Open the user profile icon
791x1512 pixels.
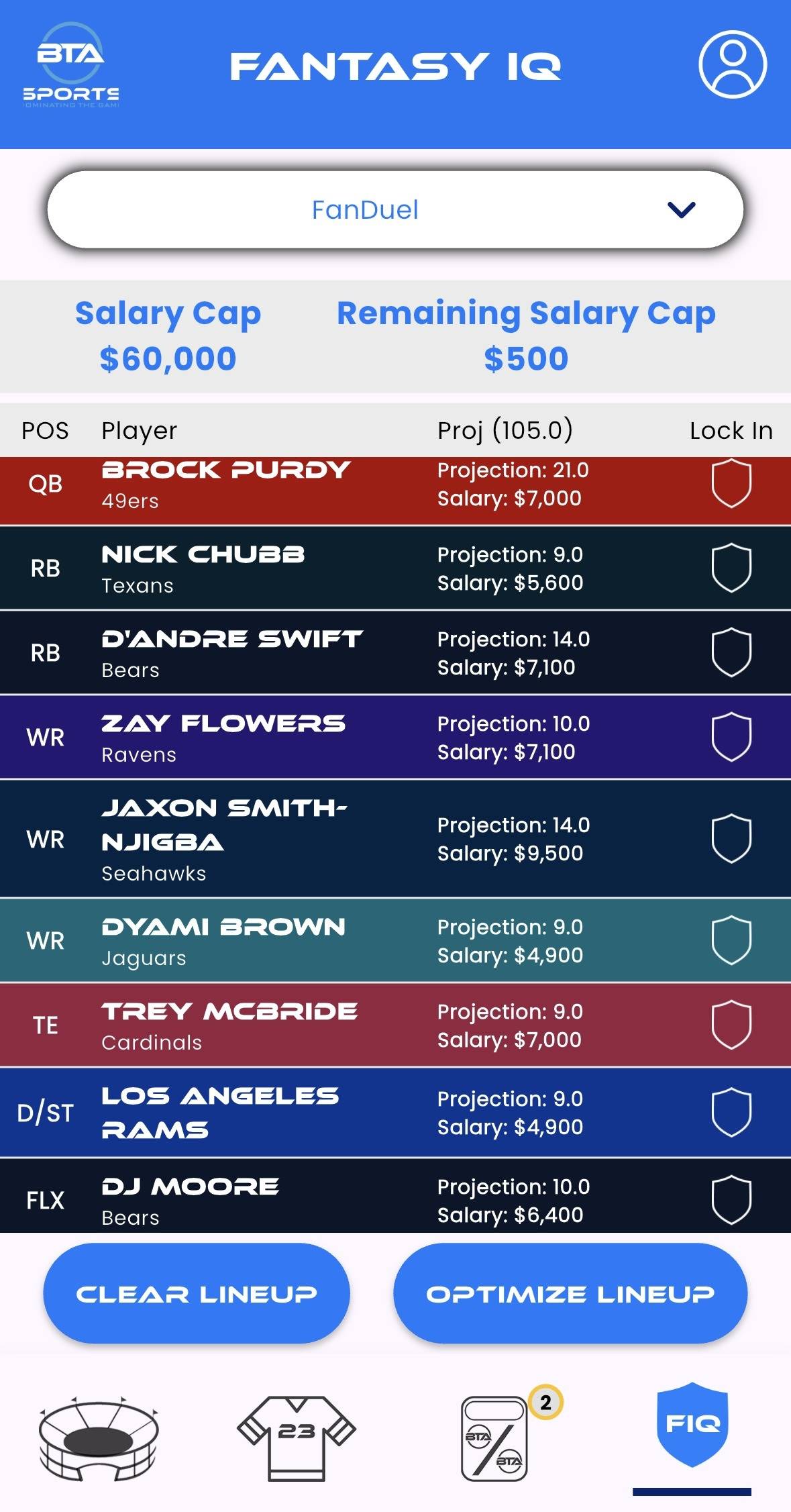tap(732, 64)
